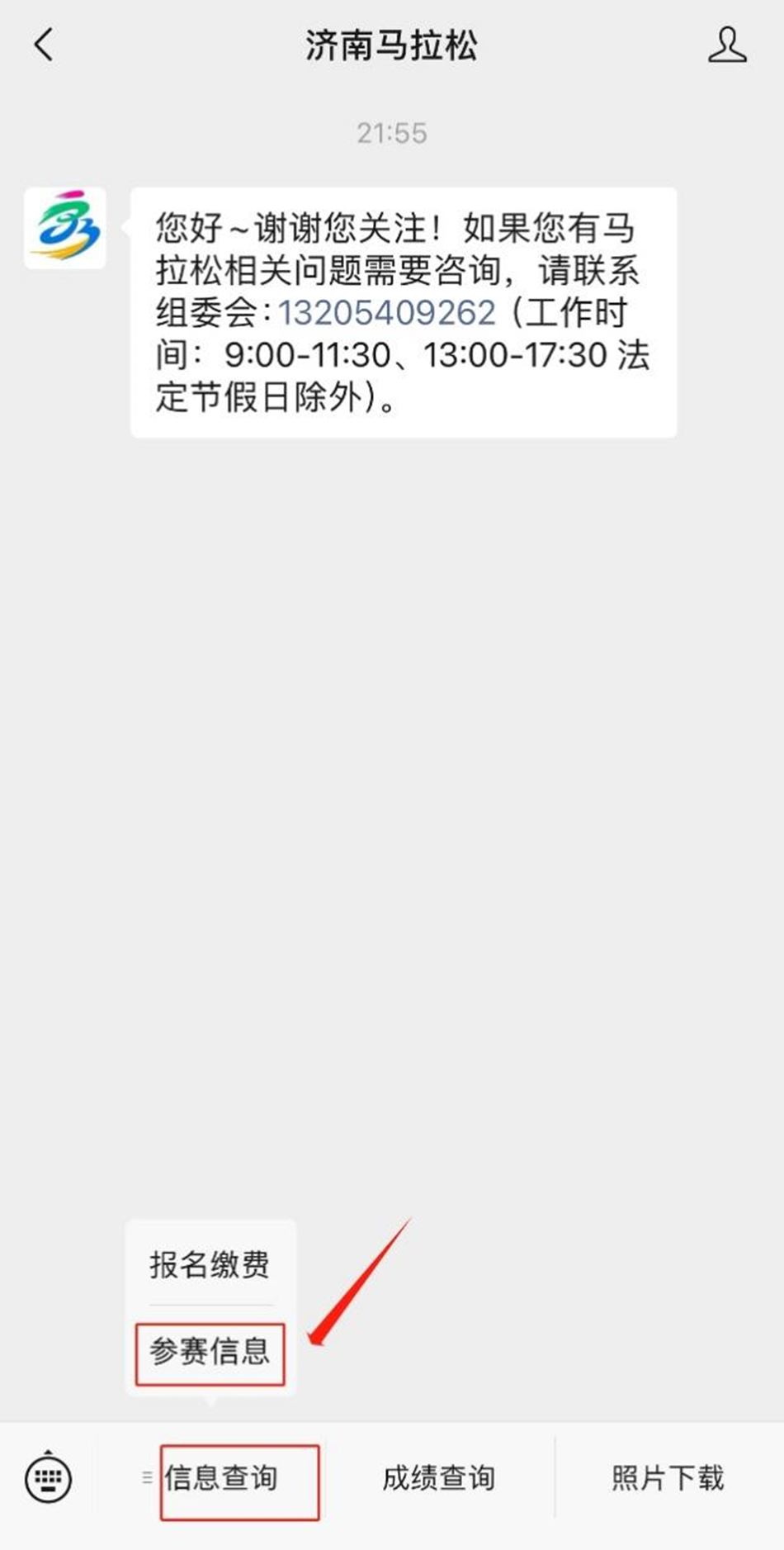The height and width of the screenshot is (1550, 784).
Task: Open 照片下载 menu
Action: [x=668, y=1478]
